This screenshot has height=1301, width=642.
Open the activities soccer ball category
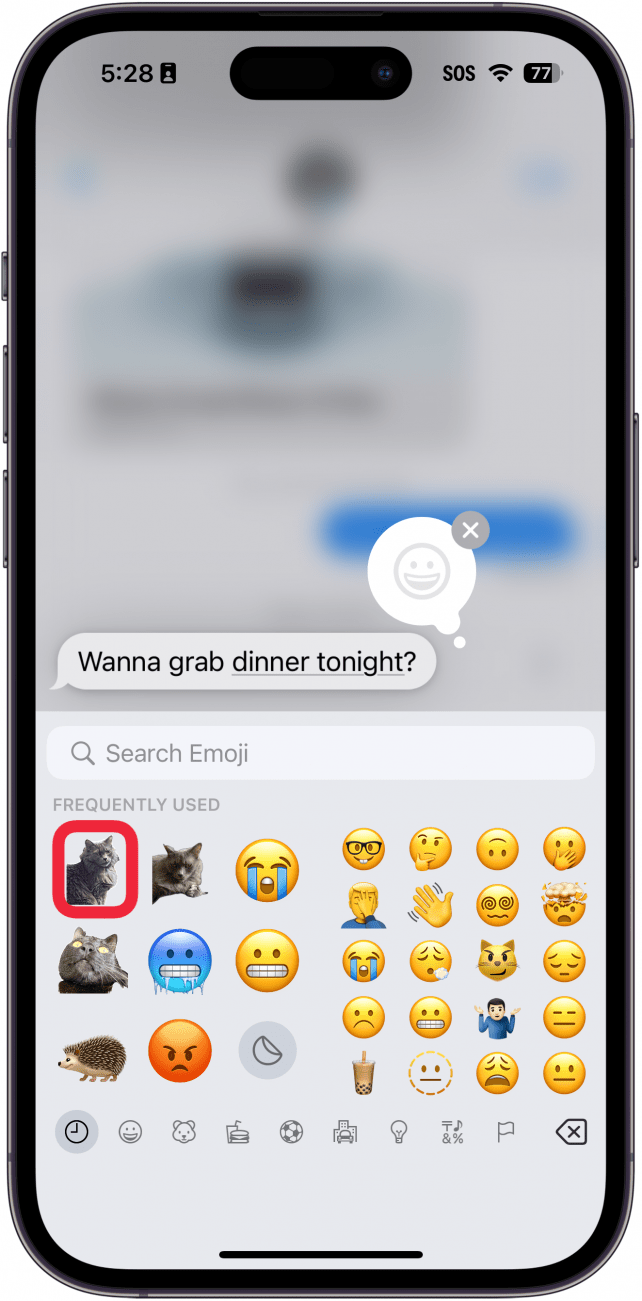pyautogui.click(x=291, y=1132)
